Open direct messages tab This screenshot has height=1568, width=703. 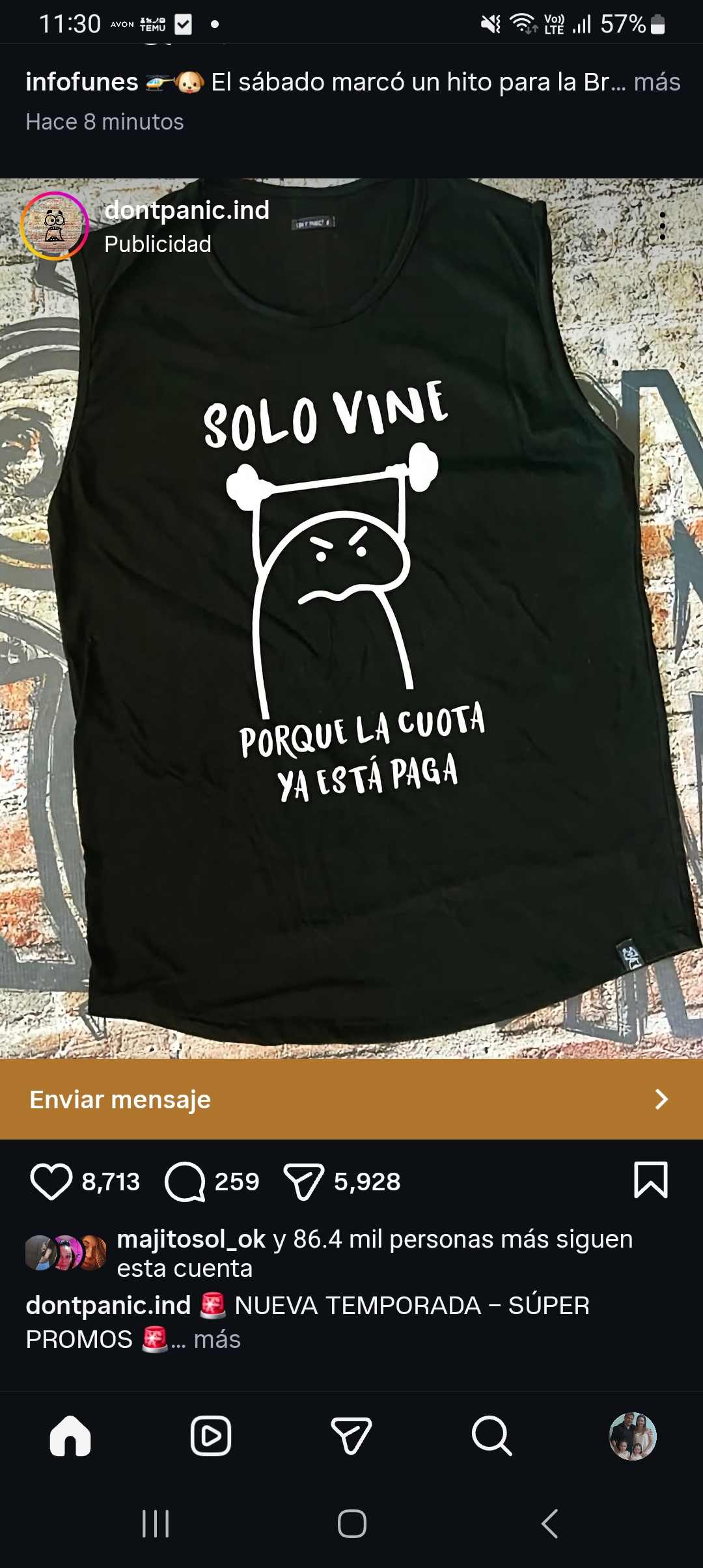(351, 1436)
